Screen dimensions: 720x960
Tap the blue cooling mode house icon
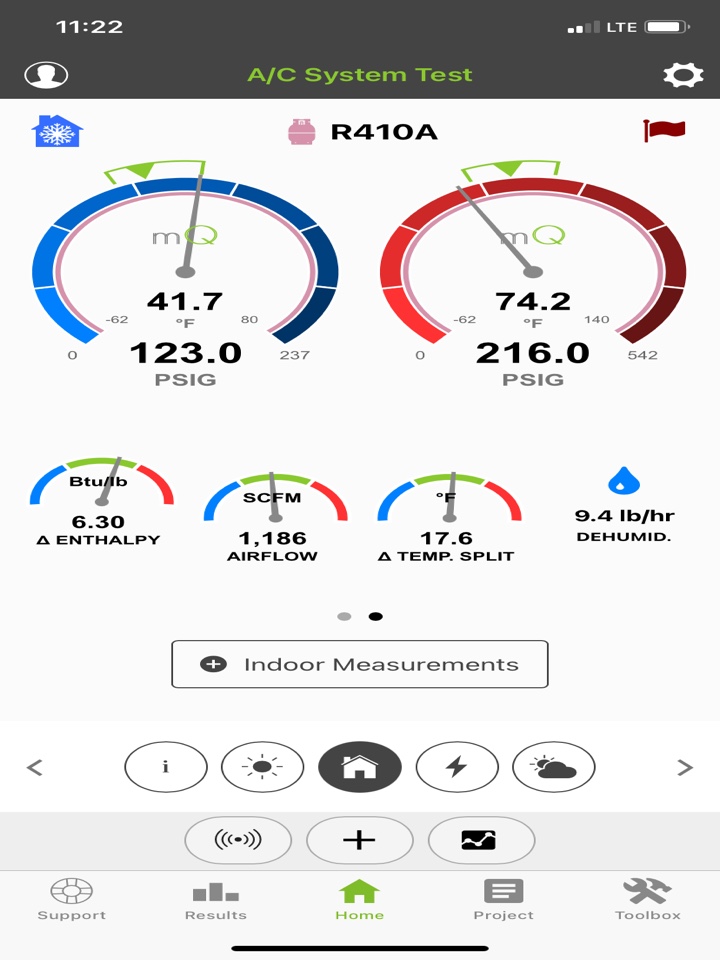[57, 131]
